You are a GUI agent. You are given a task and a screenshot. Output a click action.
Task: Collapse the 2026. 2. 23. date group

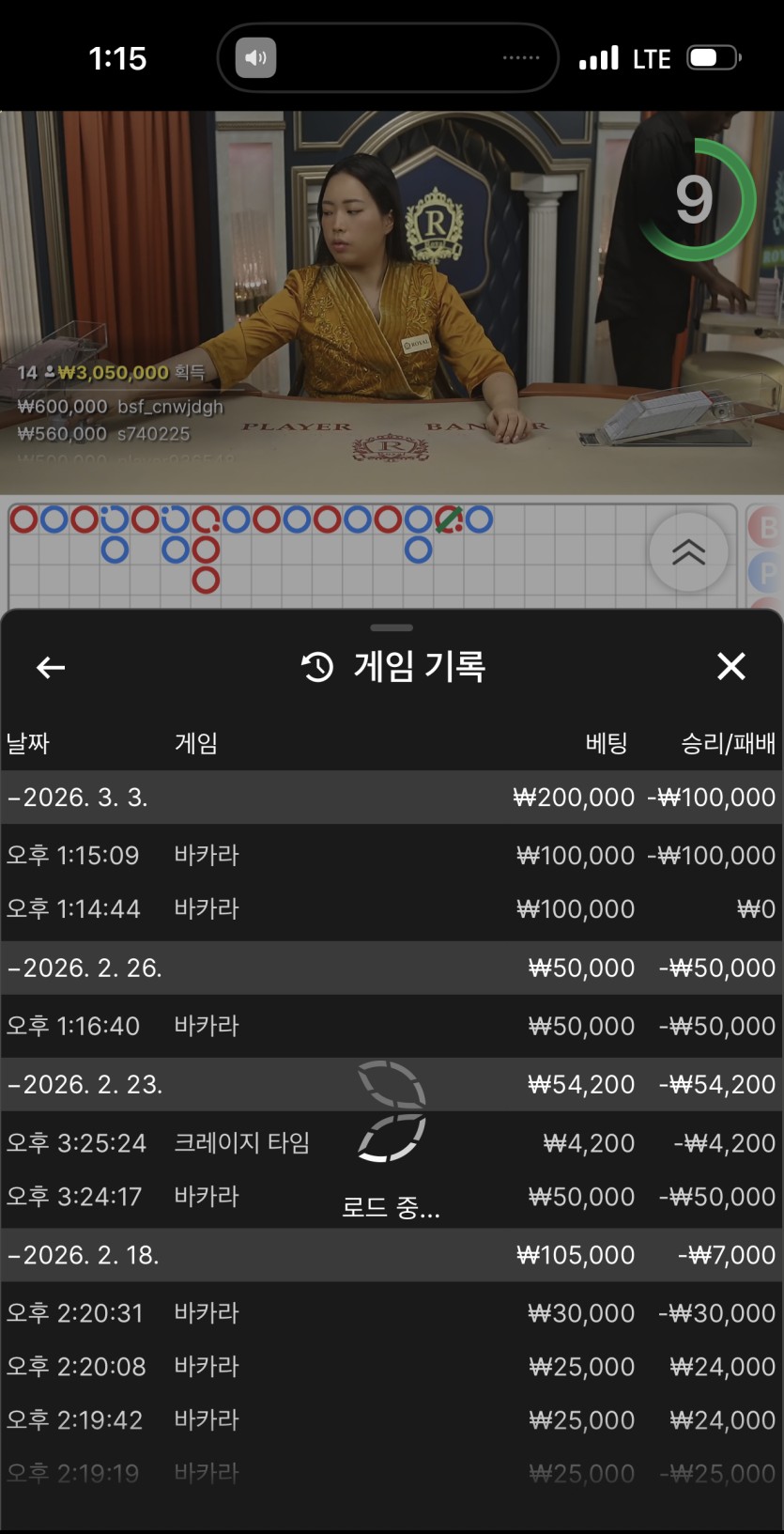(x=391, y=1084)
